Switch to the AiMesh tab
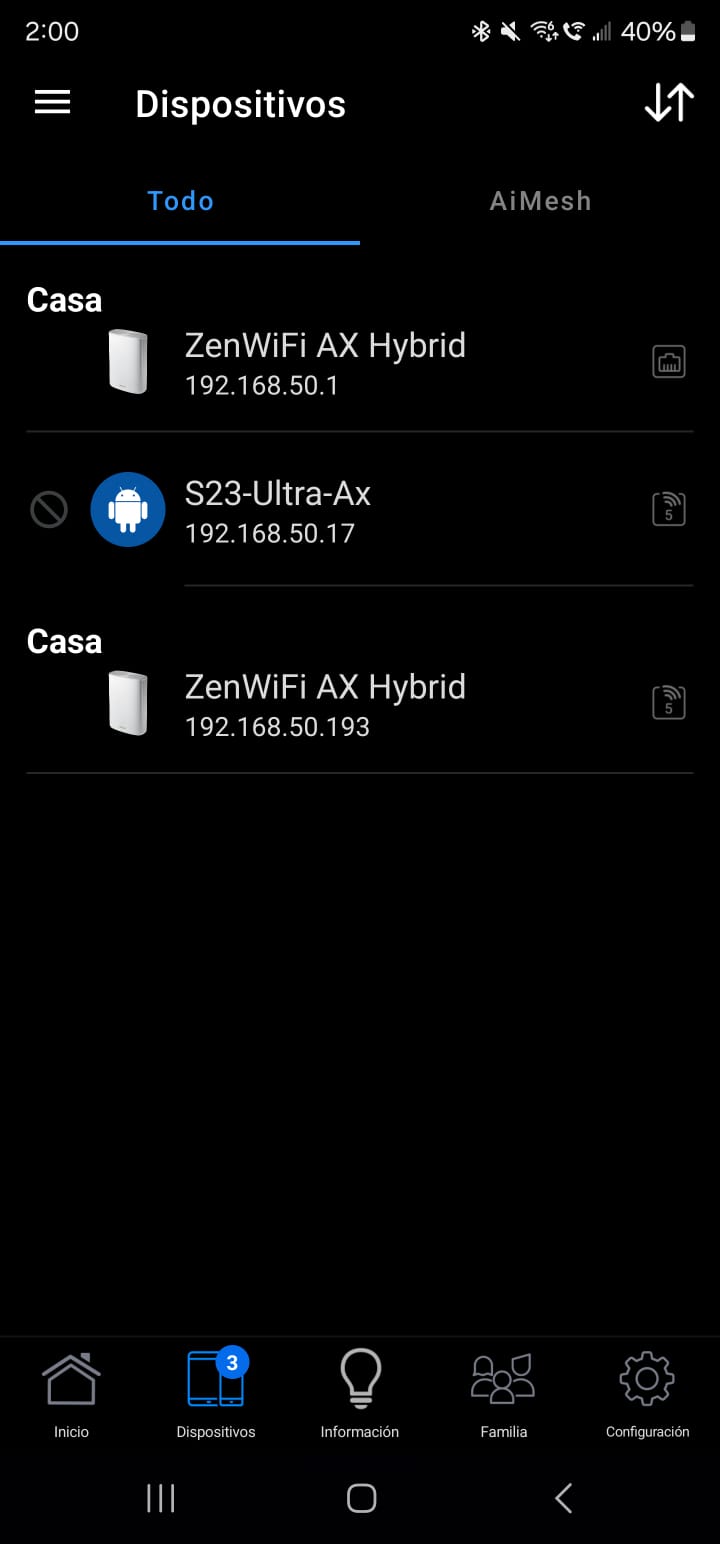This screenshot has height=1544, width=720. (540, 201)
